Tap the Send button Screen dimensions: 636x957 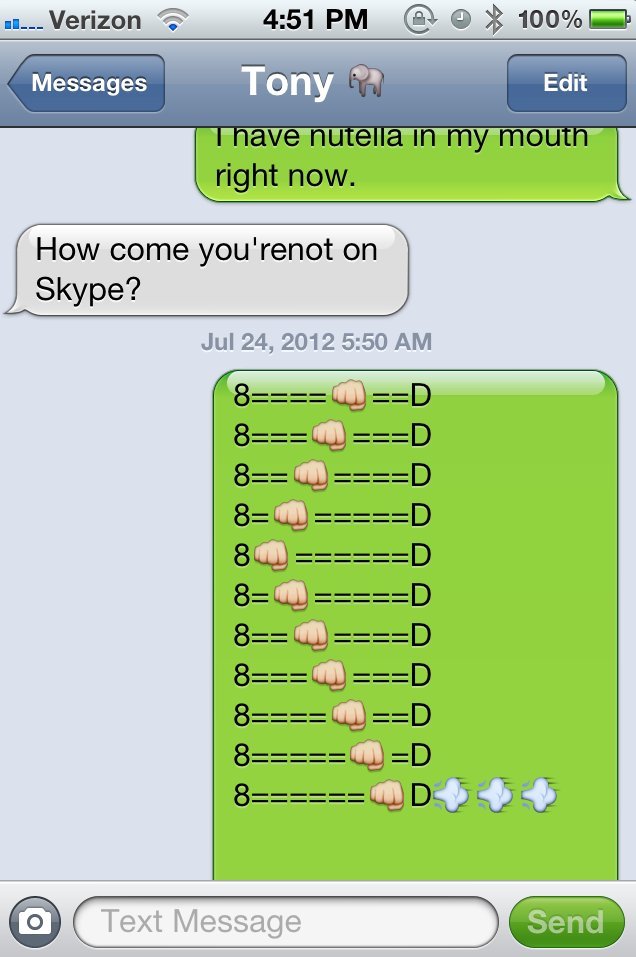(x=565, y=921)
